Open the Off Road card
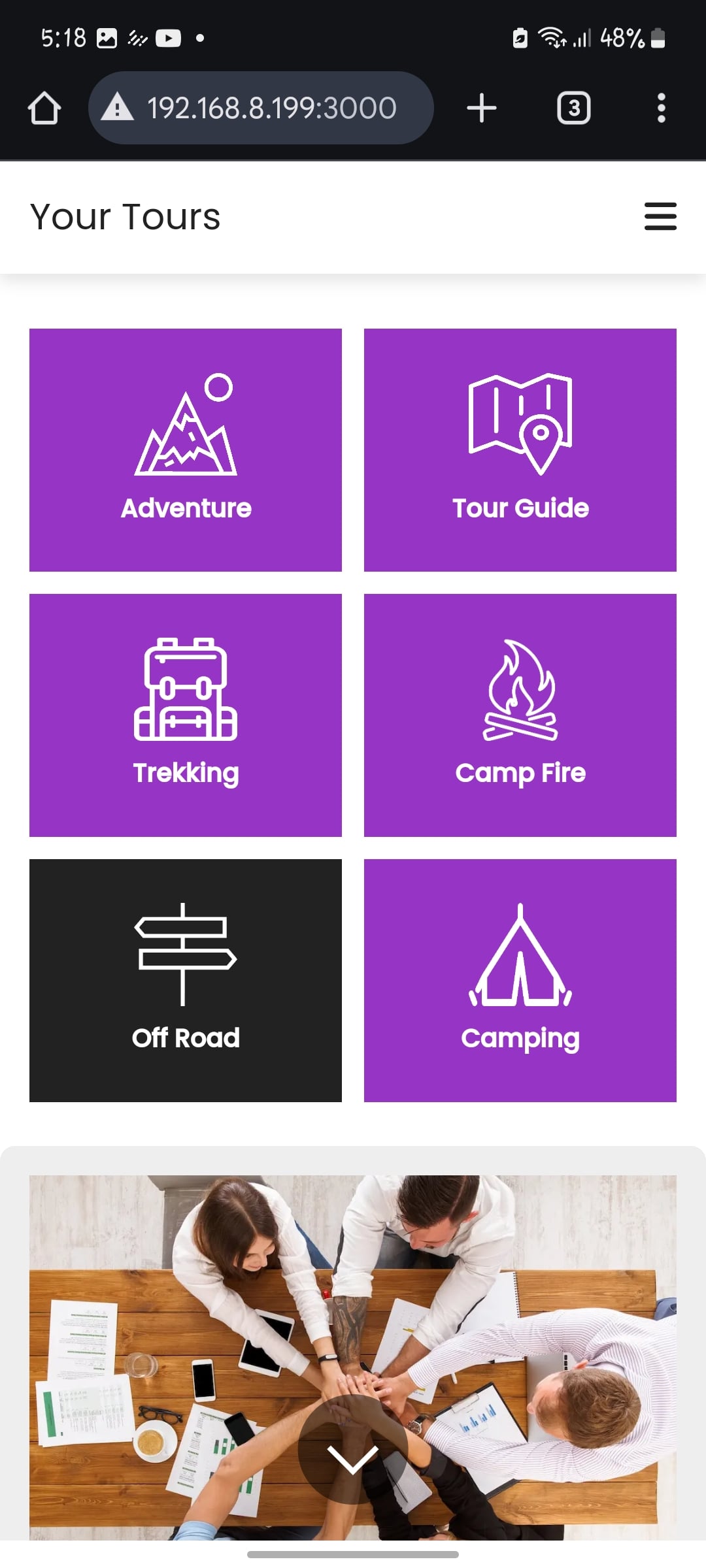706x1568 pixels. pos(186,981)
